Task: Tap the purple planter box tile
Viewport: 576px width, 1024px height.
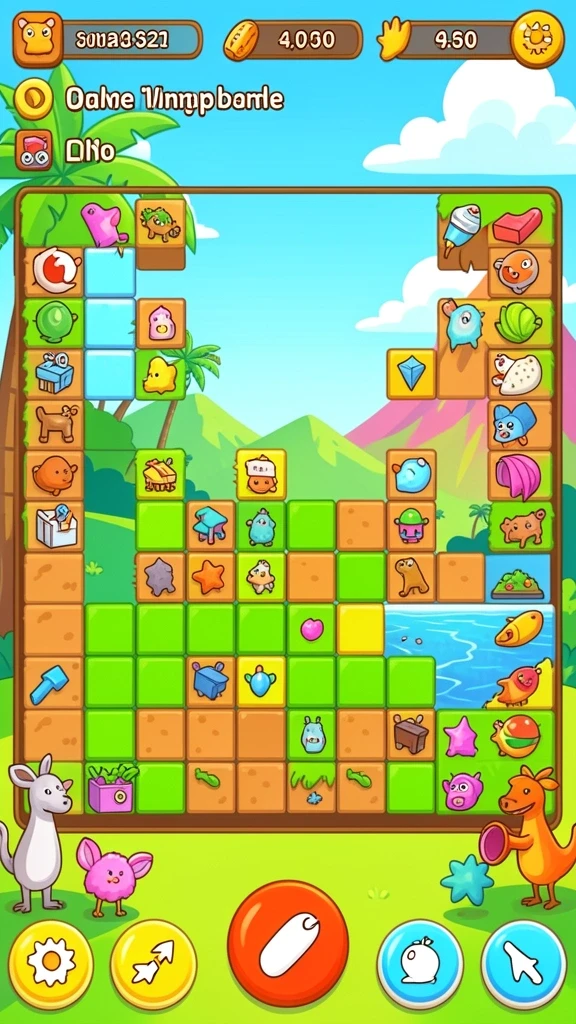Action: click(x=110, y=788)
